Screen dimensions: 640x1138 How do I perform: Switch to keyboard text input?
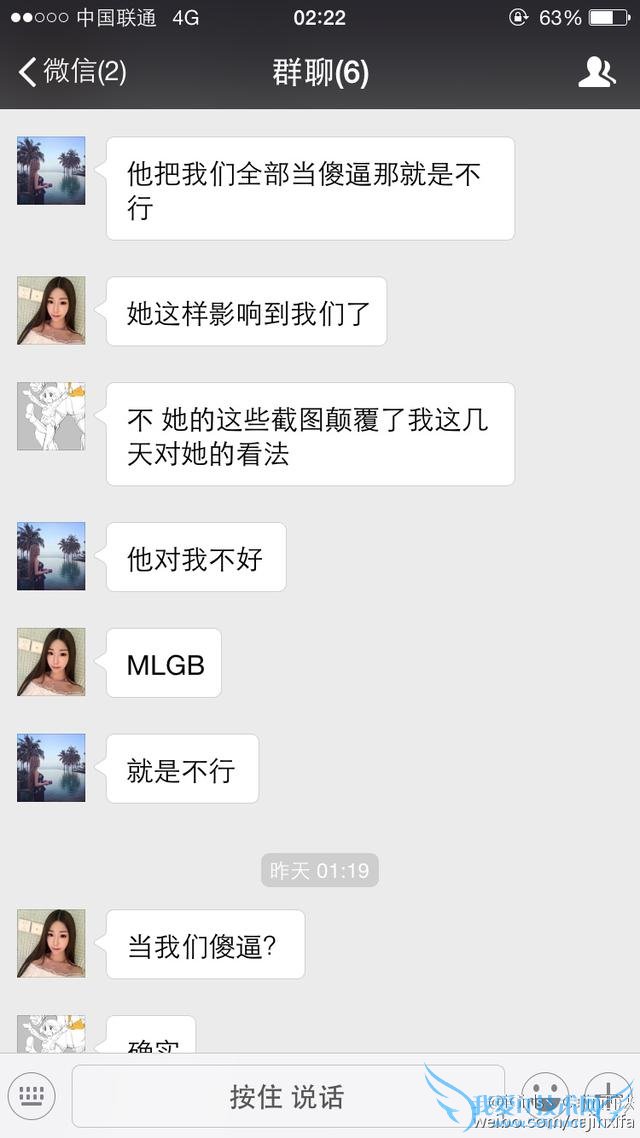click(31, 1096)
